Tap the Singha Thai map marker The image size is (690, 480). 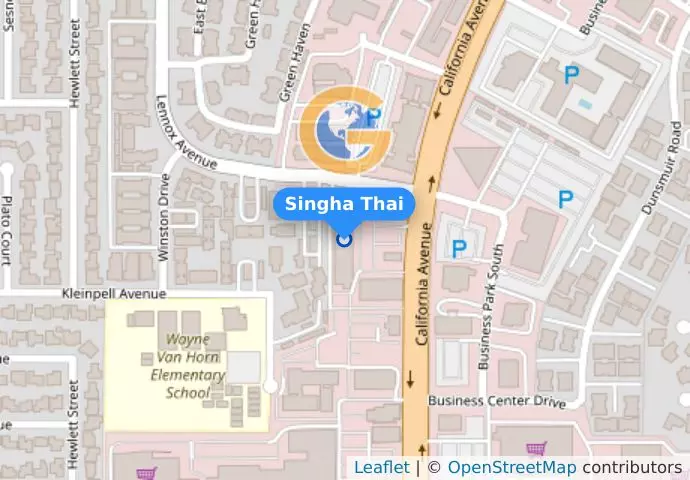tap(344, 238)
